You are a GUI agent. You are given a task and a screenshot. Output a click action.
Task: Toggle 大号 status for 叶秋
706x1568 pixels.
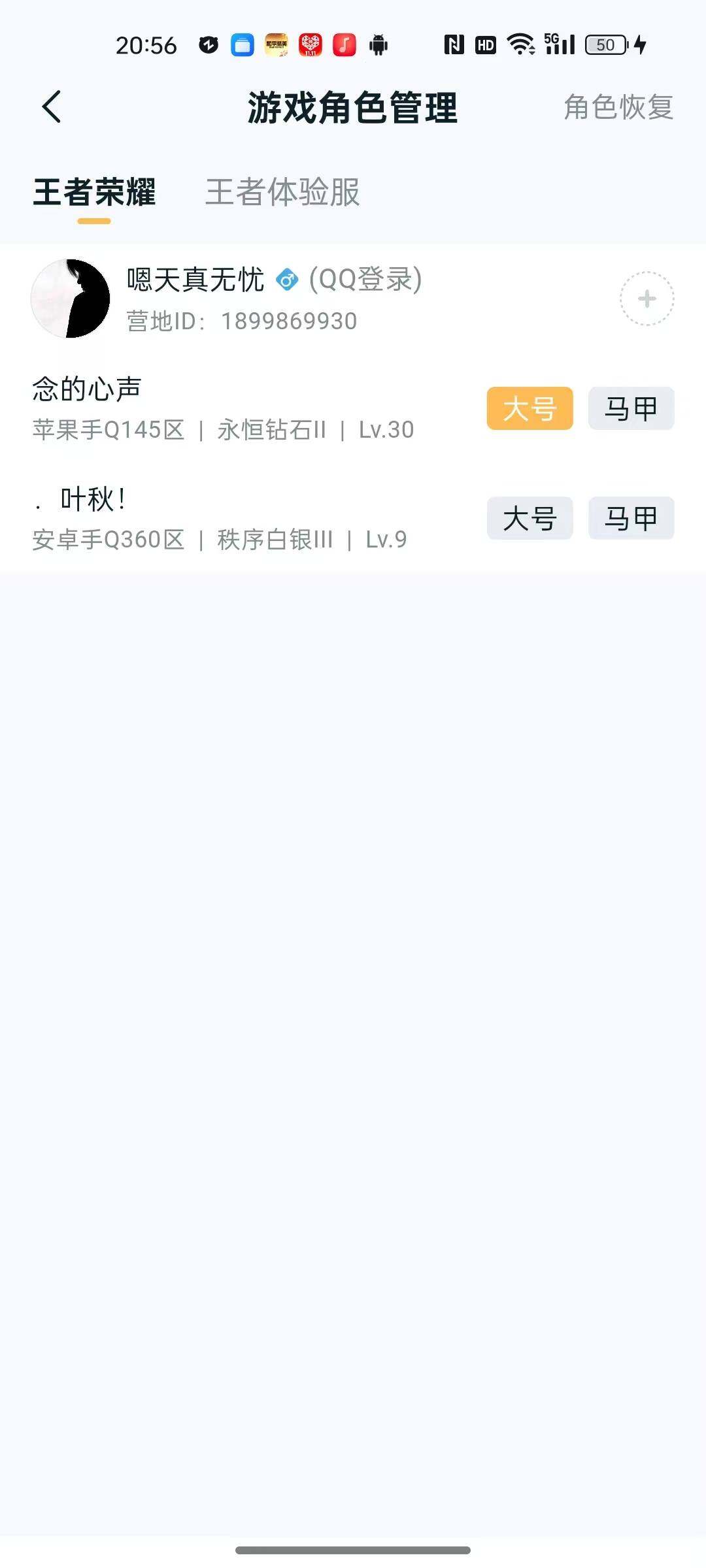[x=529, y=518]
